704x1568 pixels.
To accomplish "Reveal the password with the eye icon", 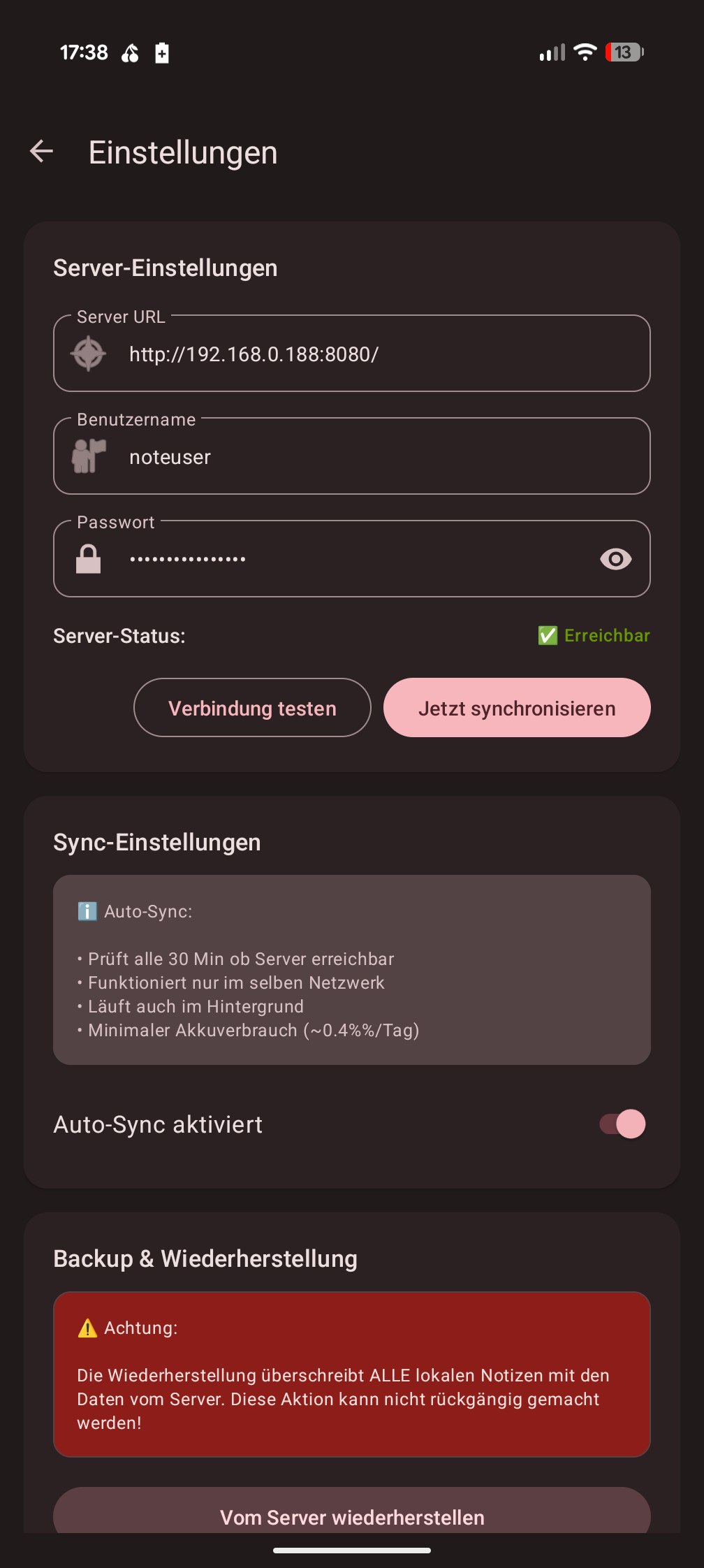I will [615, 558].
